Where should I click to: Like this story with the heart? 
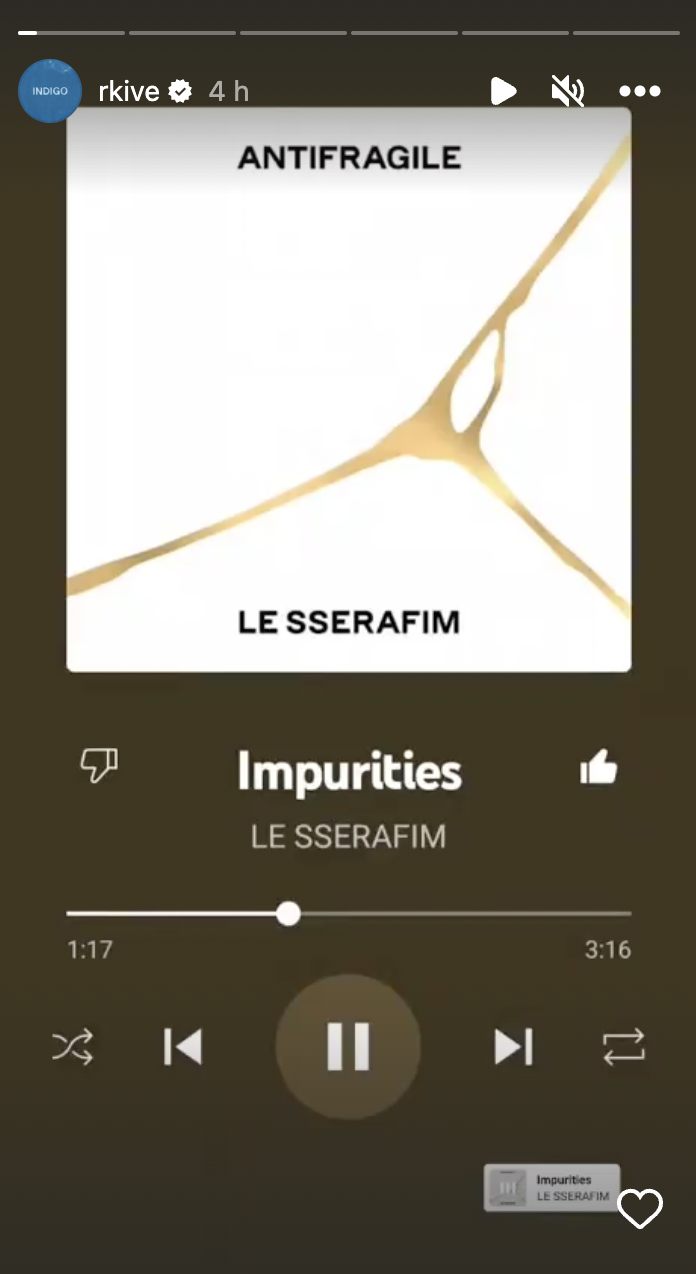click(x=640, y=1209)
